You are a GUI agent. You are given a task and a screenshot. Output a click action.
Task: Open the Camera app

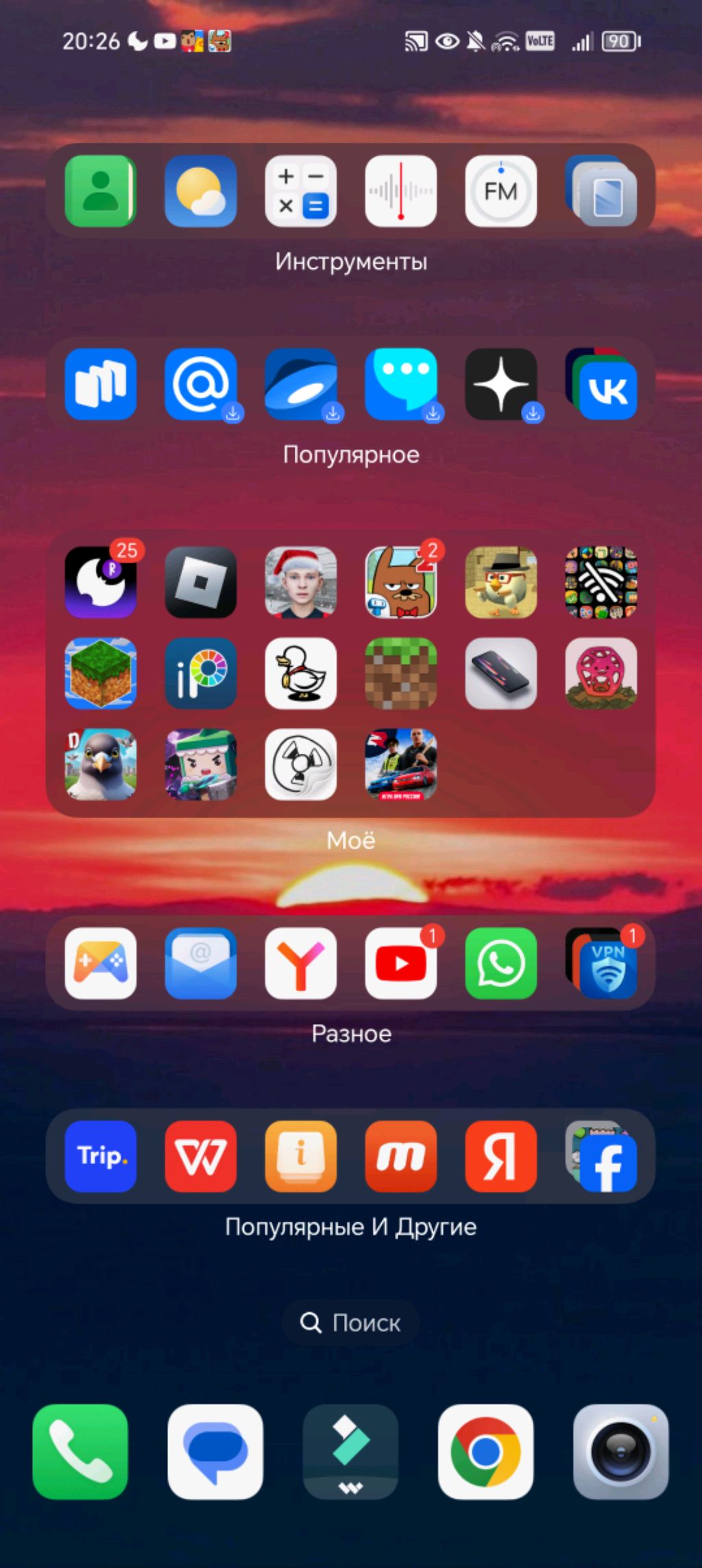point(621,1451)
